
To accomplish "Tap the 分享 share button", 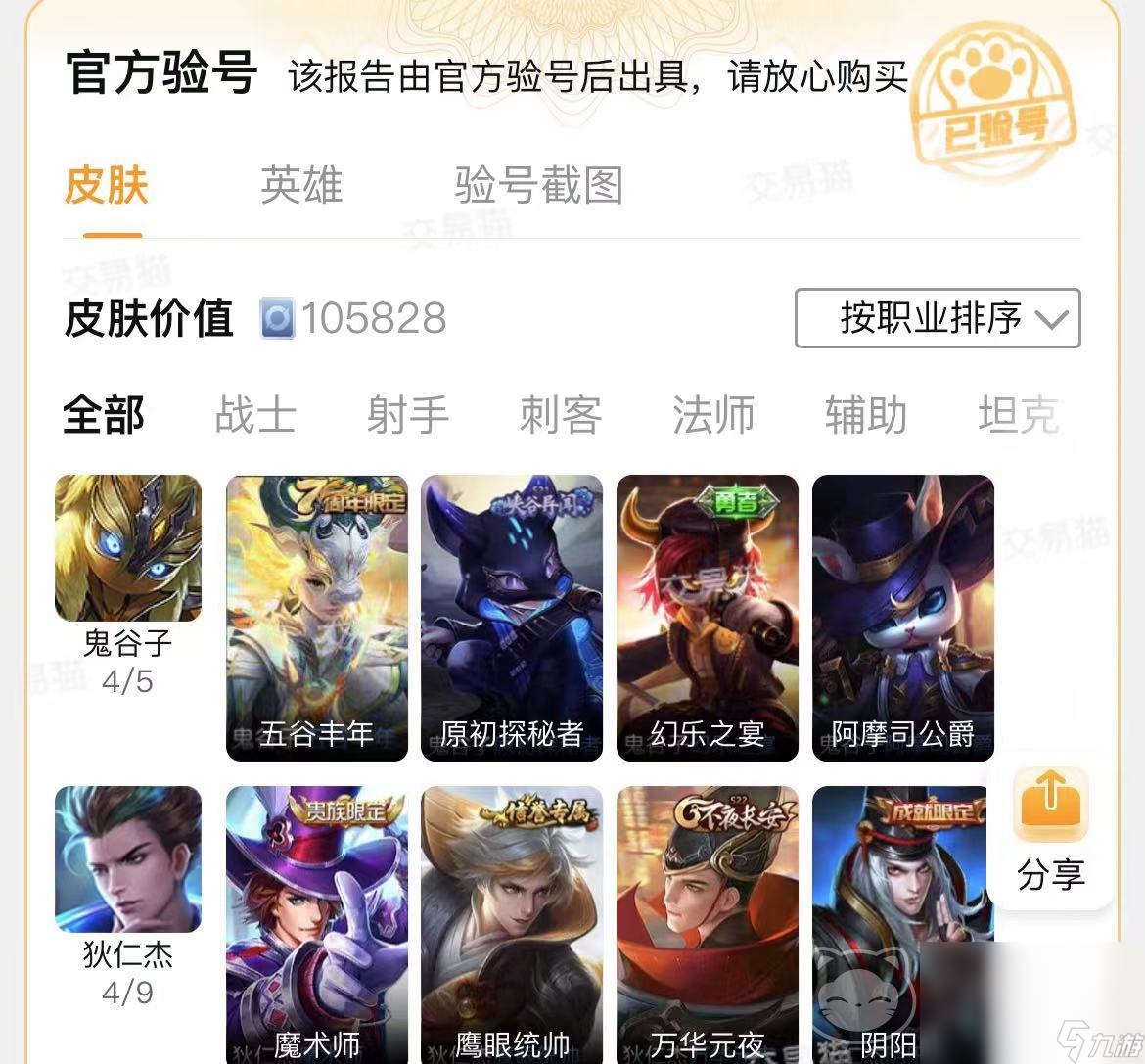I will [1050, 830].
